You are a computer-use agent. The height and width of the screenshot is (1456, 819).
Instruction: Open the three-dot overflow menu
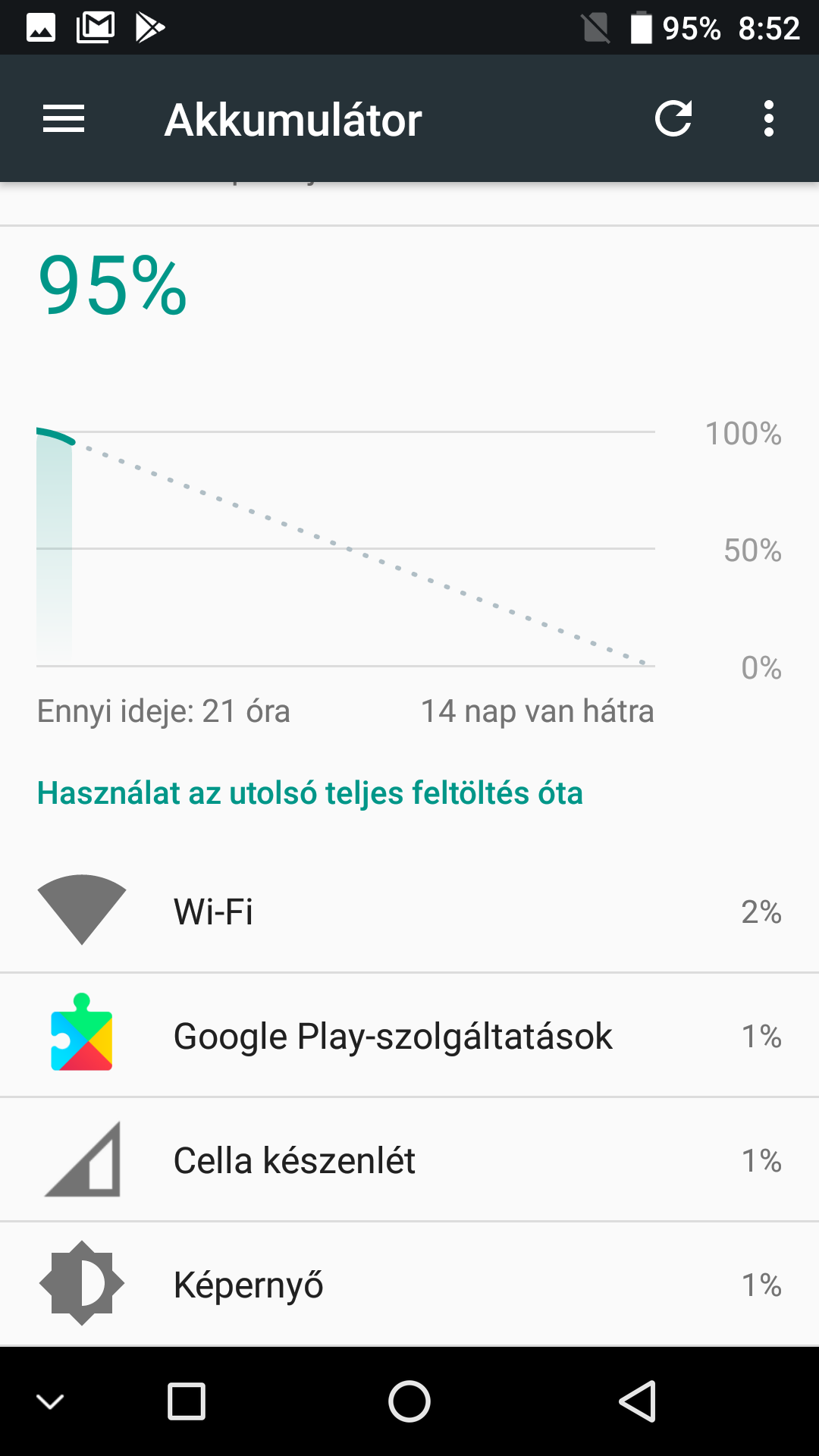(769, 118)
